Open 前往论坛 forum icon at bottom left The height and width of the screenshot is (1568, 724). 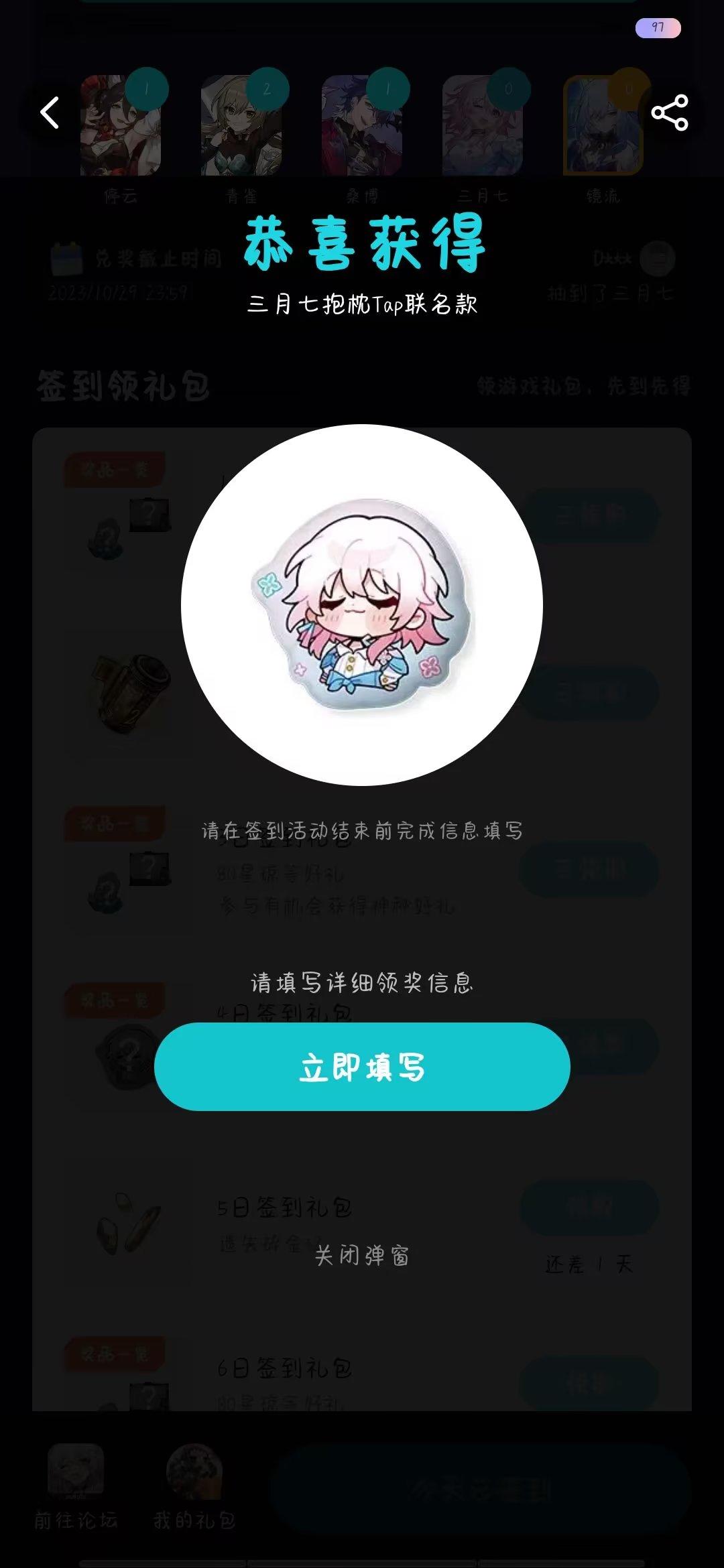(x=76, y=1470)
